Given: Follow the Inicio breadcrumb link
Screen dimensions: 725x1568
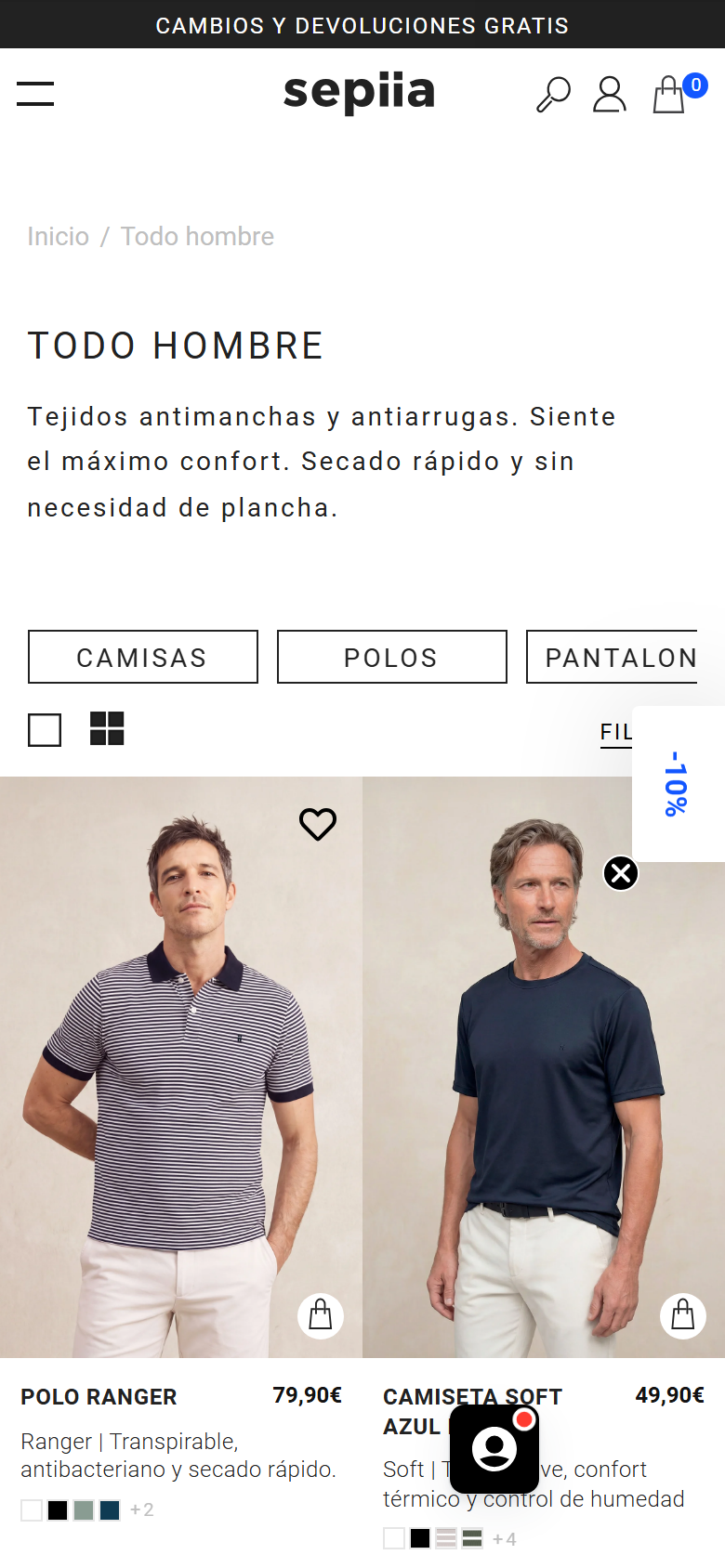Looking at the screenshot, I should coord(58,236).
